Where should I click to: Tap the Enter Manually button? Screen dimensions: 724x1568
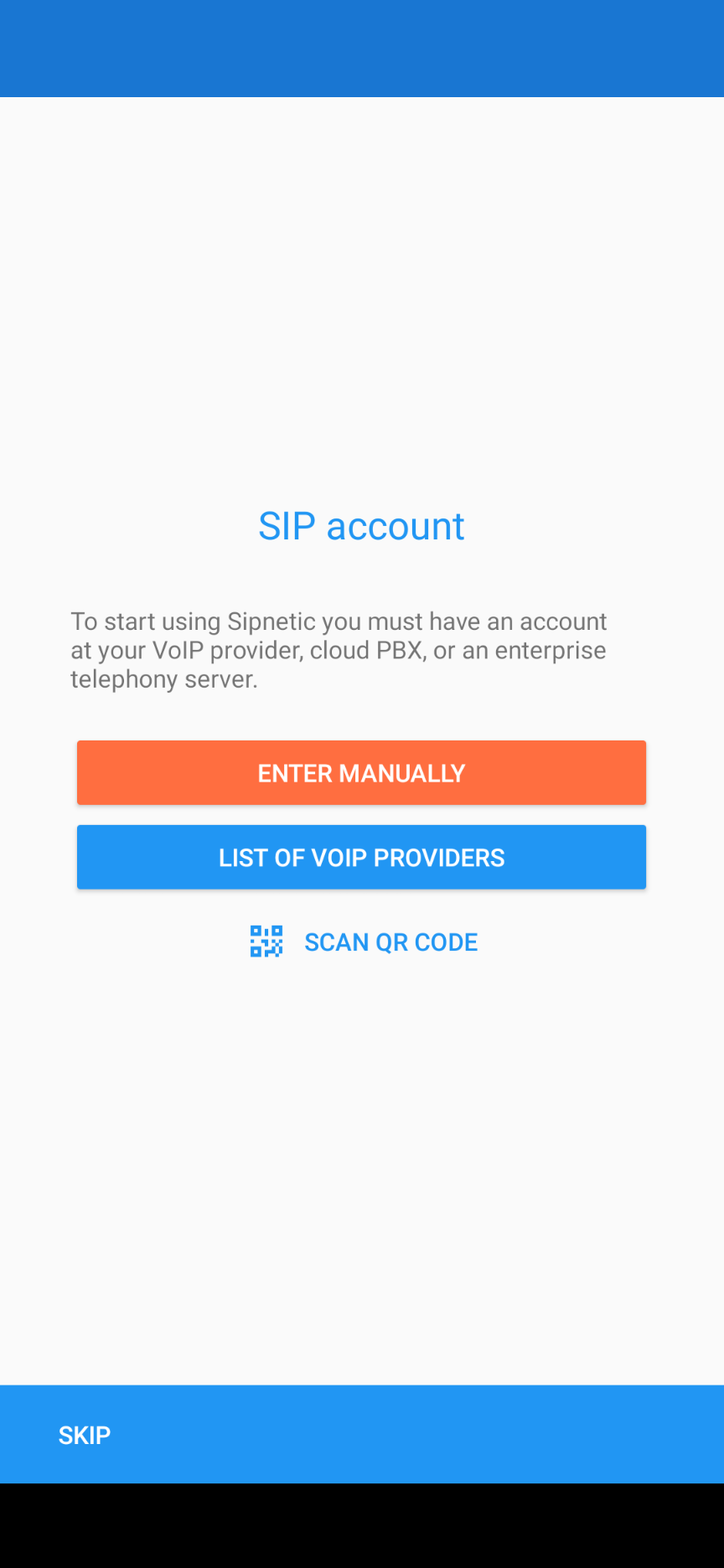(x=361, y=772)
